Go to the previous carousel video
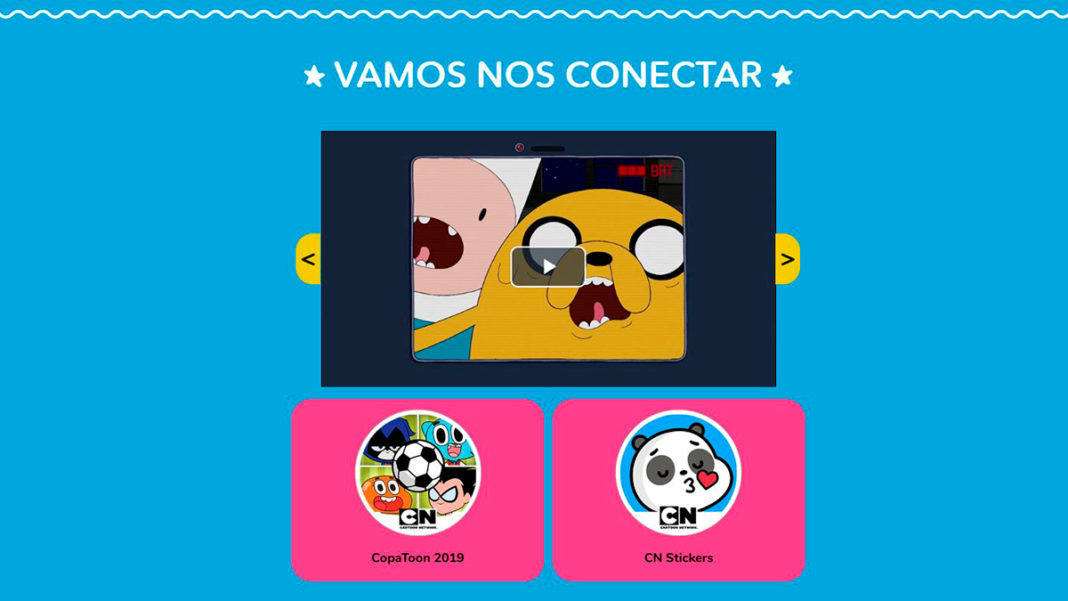Image resolution: width=1068 pixels, height=601 pixels. [308, 259]
